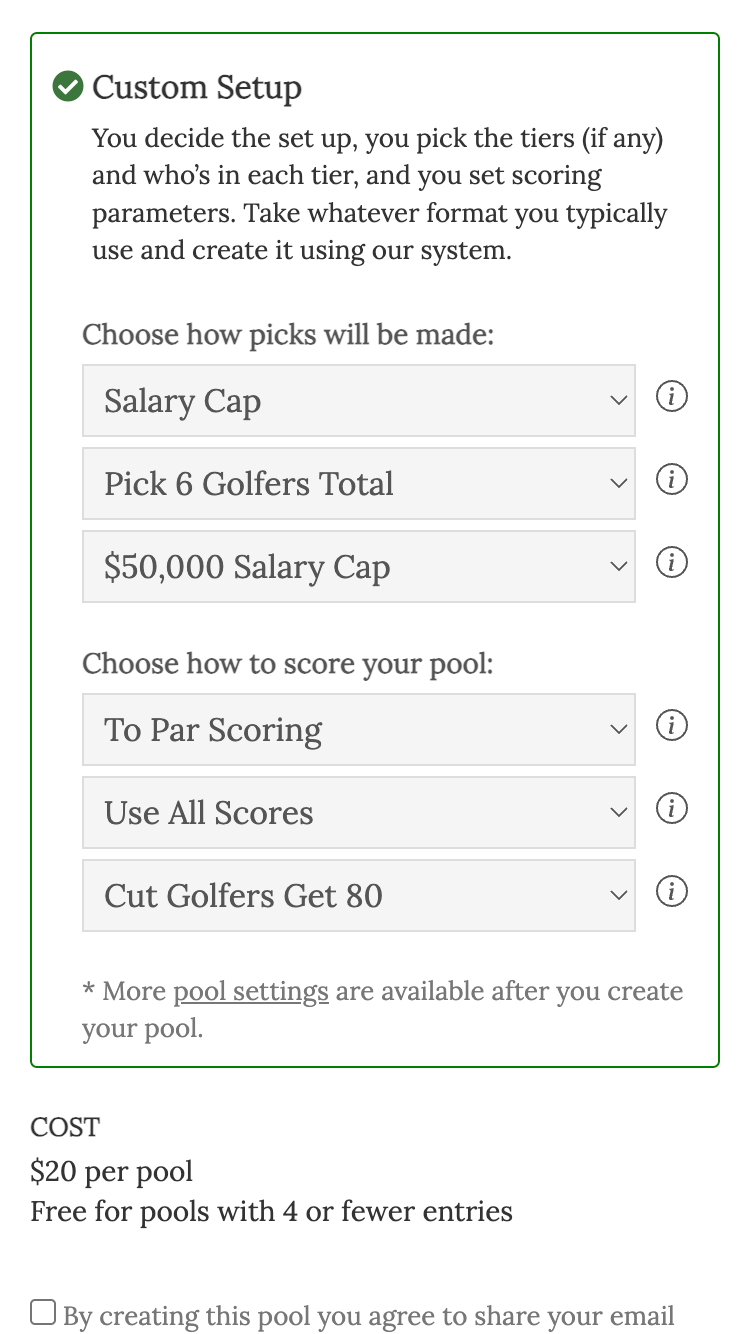This screenshot has height=1334, width=750.
Task: Select the Custom Setup option
Action: [196, 88]
